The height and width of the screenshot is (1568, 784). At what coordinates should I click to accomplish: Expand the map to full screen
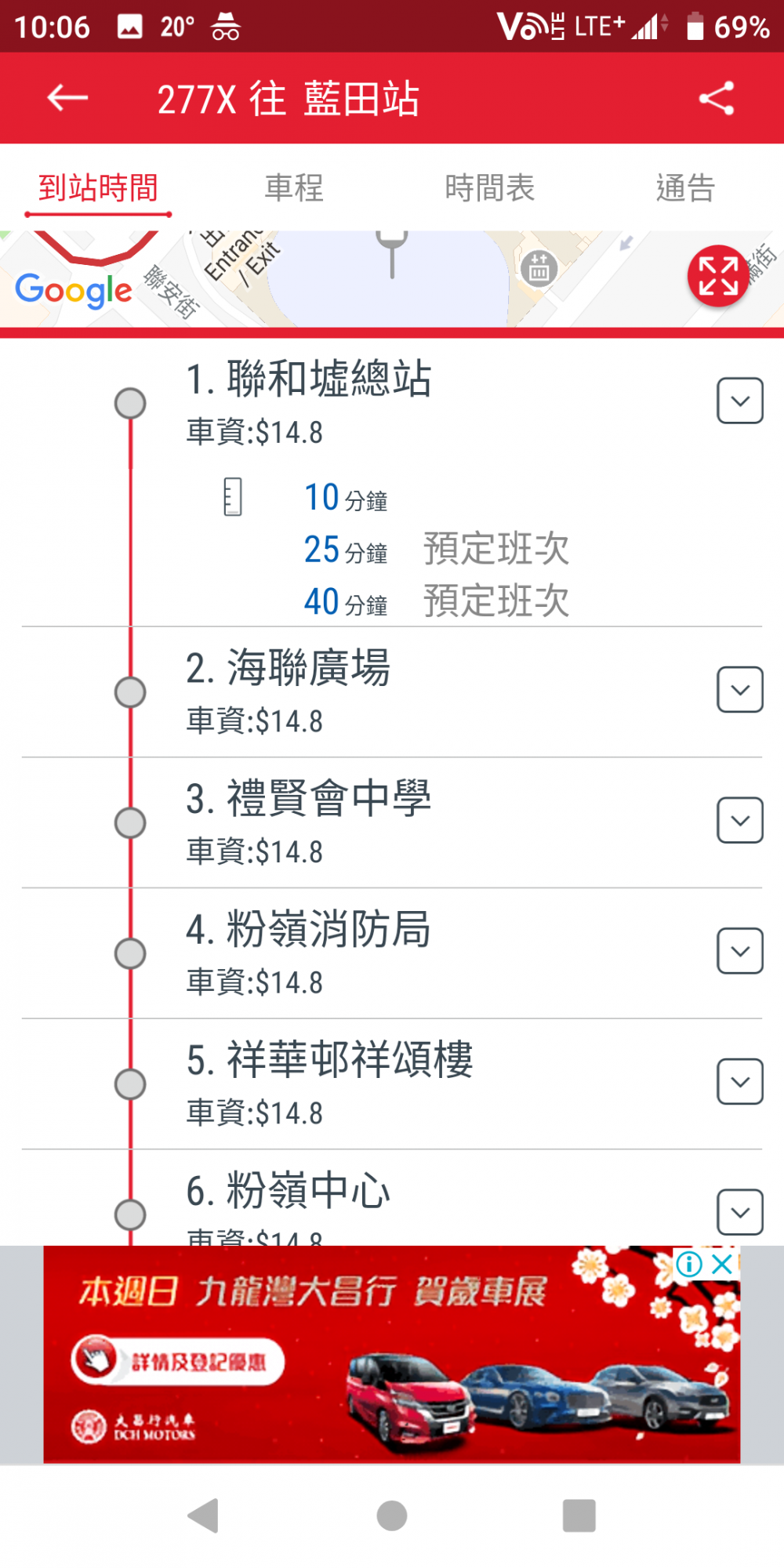pyautogui.click(x=717, y=276)
